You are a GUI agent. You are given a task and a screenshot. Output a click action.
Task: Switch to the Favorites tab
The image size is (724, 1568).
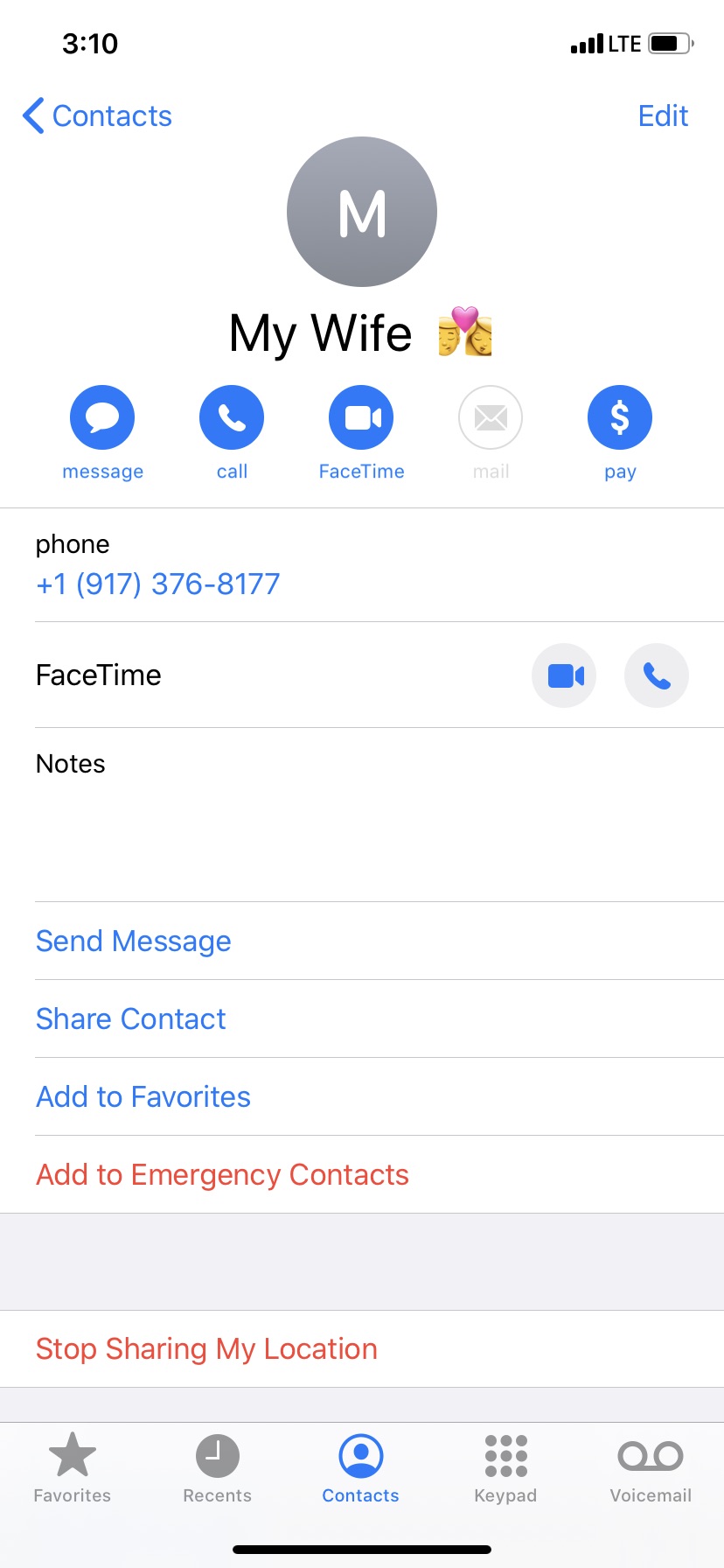73,1467
